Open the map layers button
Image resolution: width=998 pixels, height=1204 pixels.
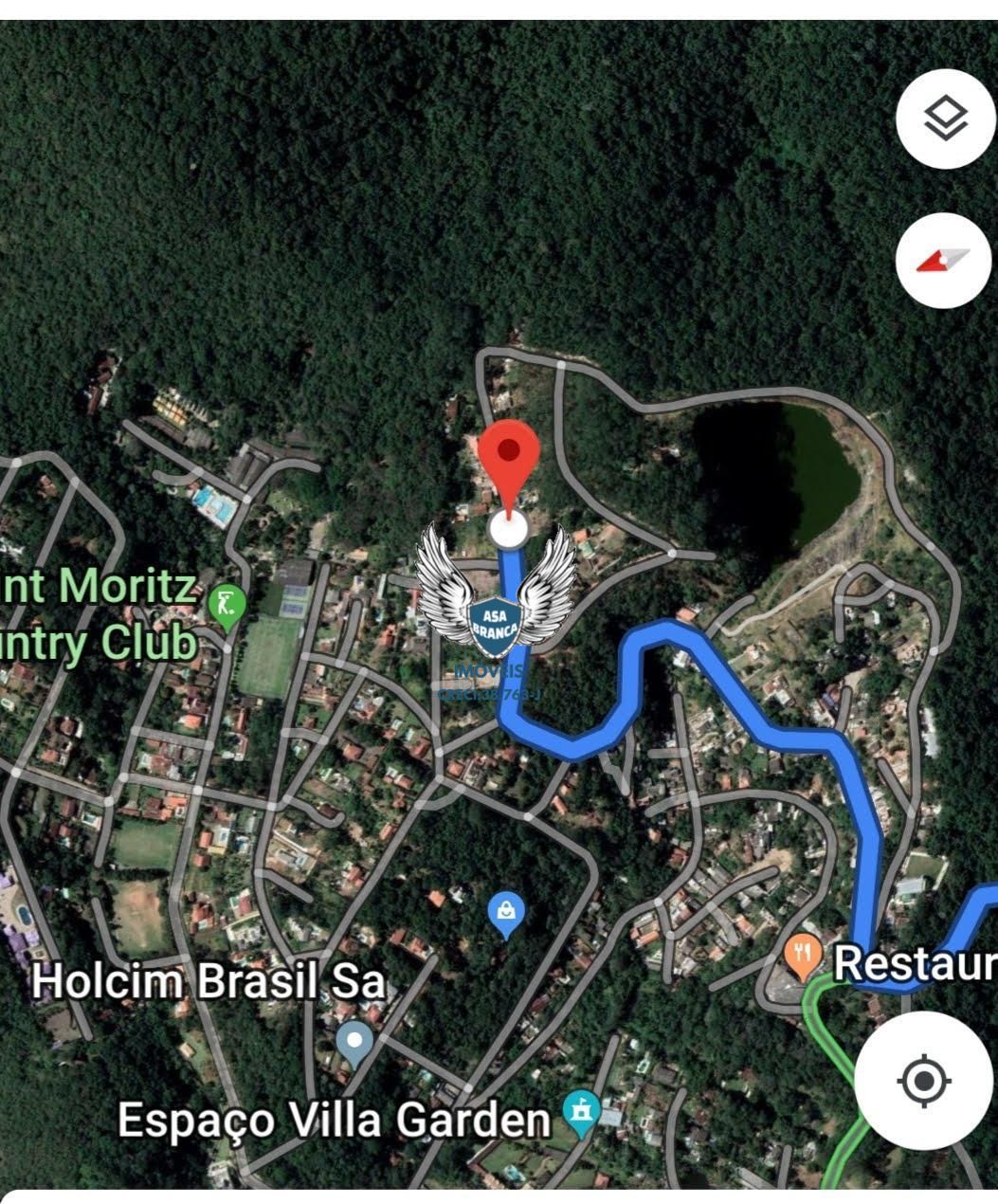[945, 119]
